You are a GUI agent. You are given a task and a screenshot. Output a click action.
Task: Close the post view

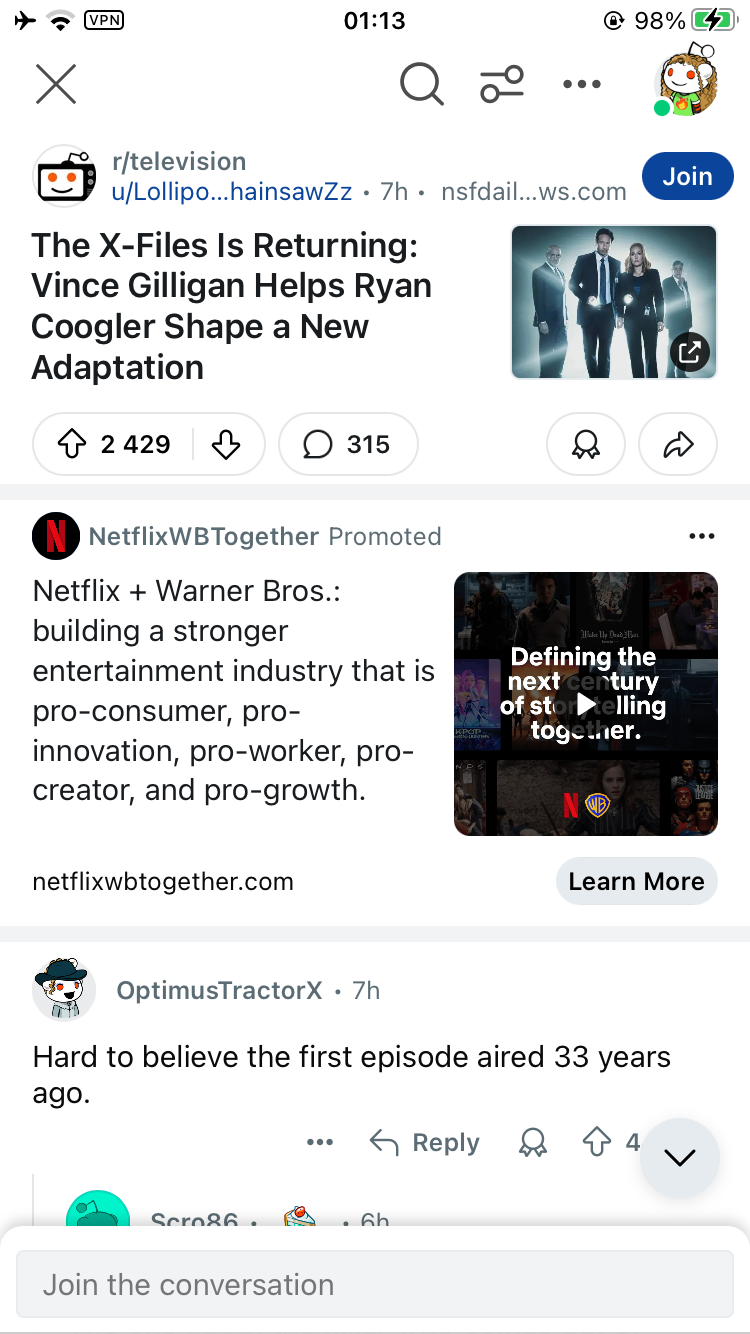click(x=56, y=84)
